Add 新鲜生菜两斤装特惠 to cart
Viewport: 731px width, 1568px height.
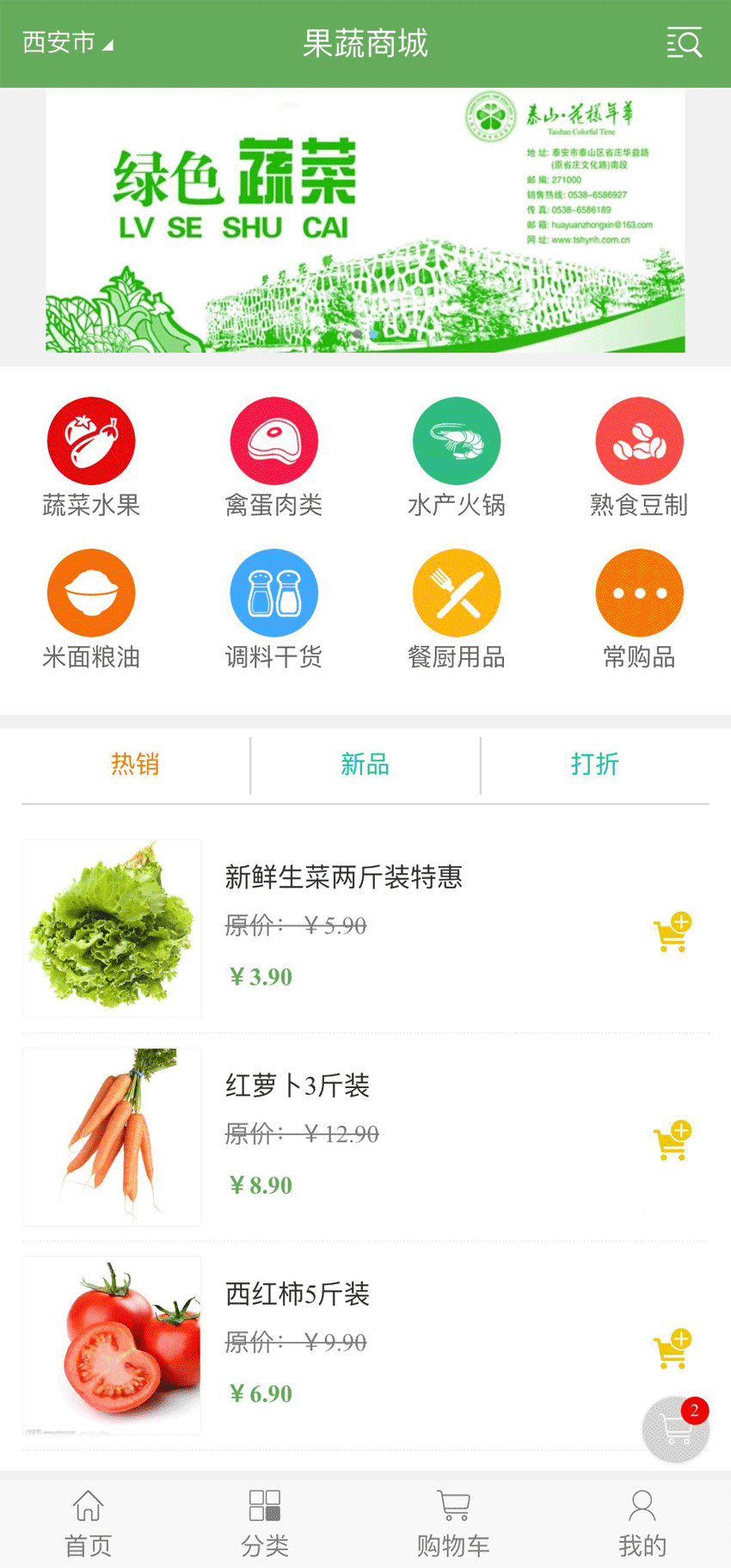pos(673,932)
